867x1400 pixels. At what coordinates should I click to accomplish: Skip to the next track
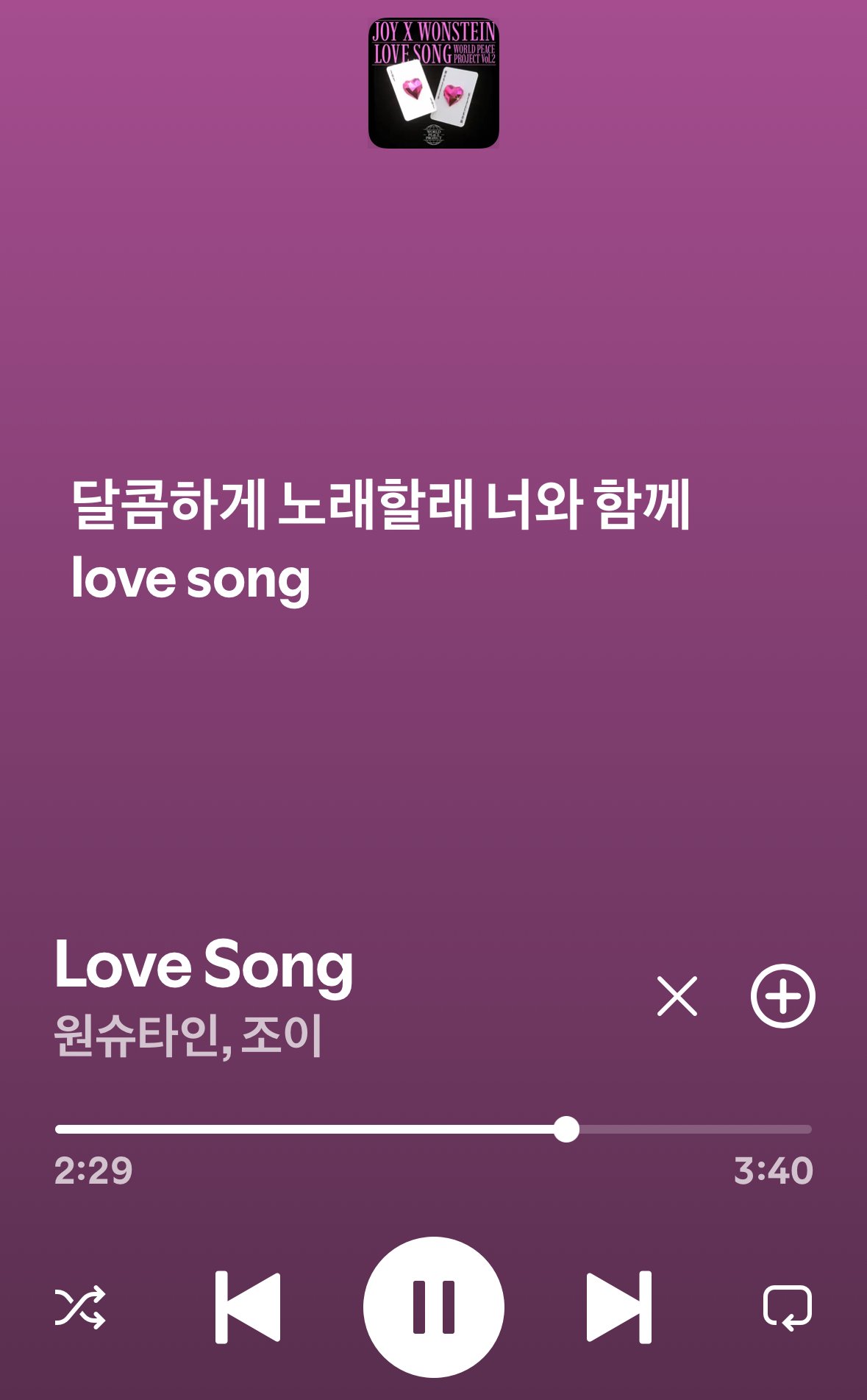tap(618, 1307)
